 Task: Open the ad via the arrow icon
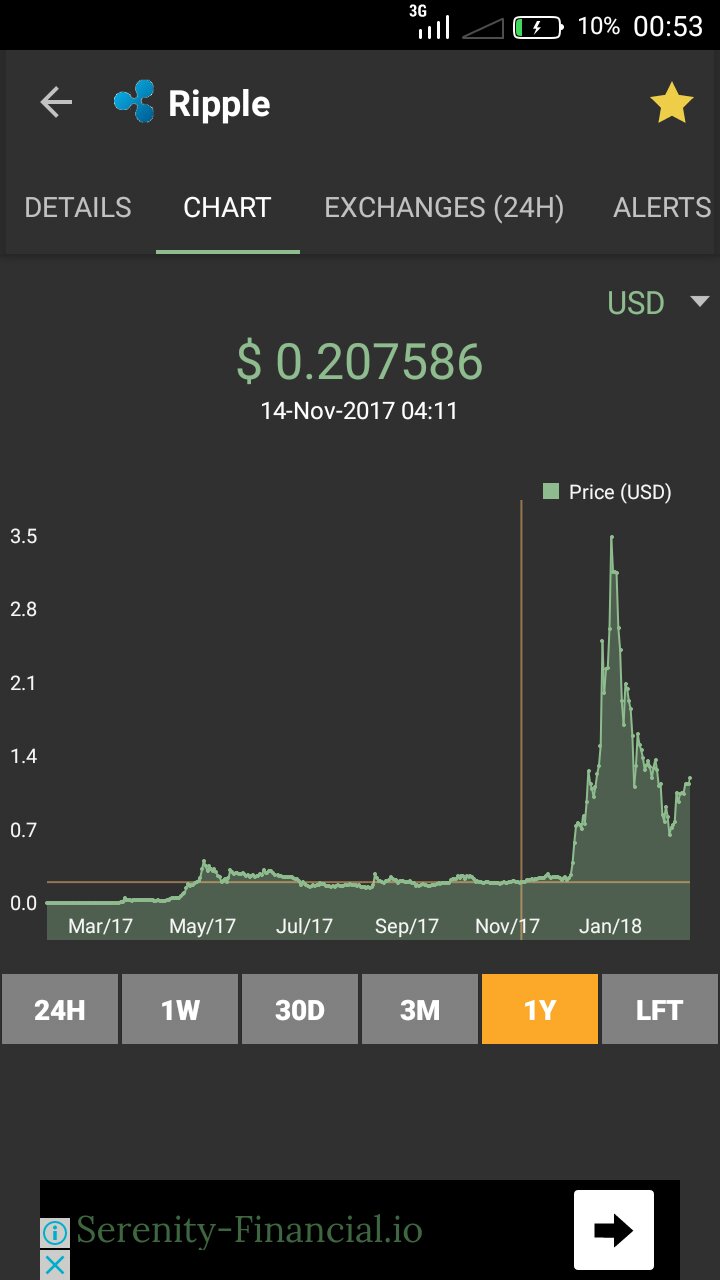pyautogui.click(x=613, y=1229)
